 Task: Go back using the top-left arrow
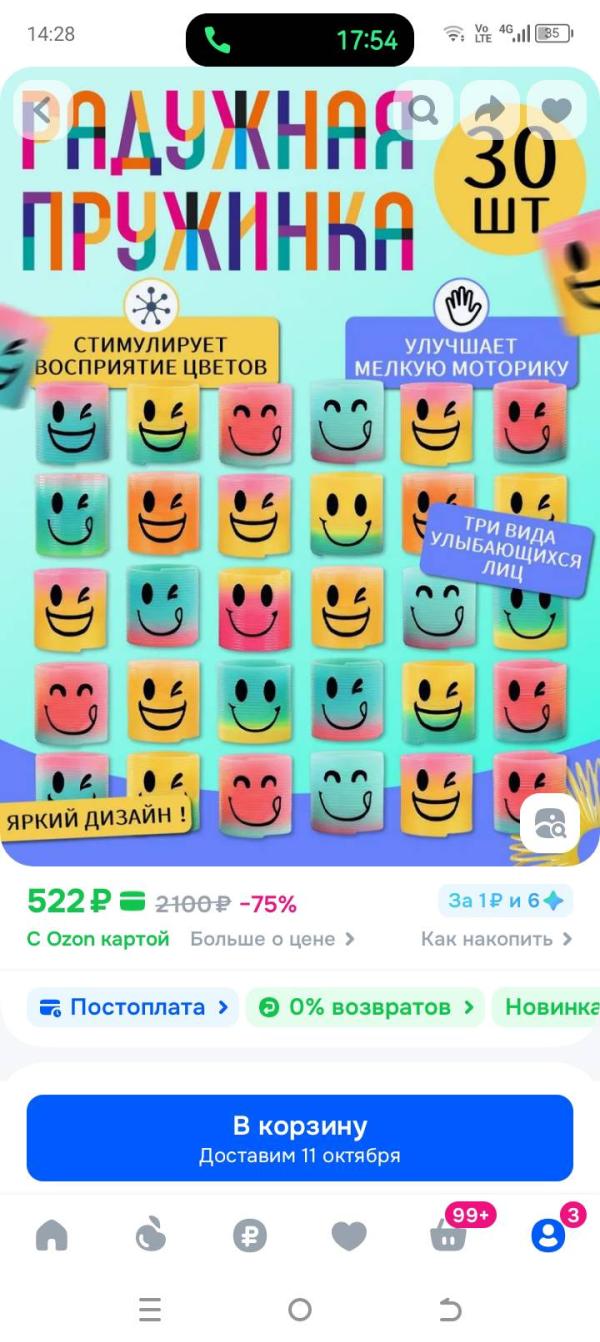tap(42, 109)
